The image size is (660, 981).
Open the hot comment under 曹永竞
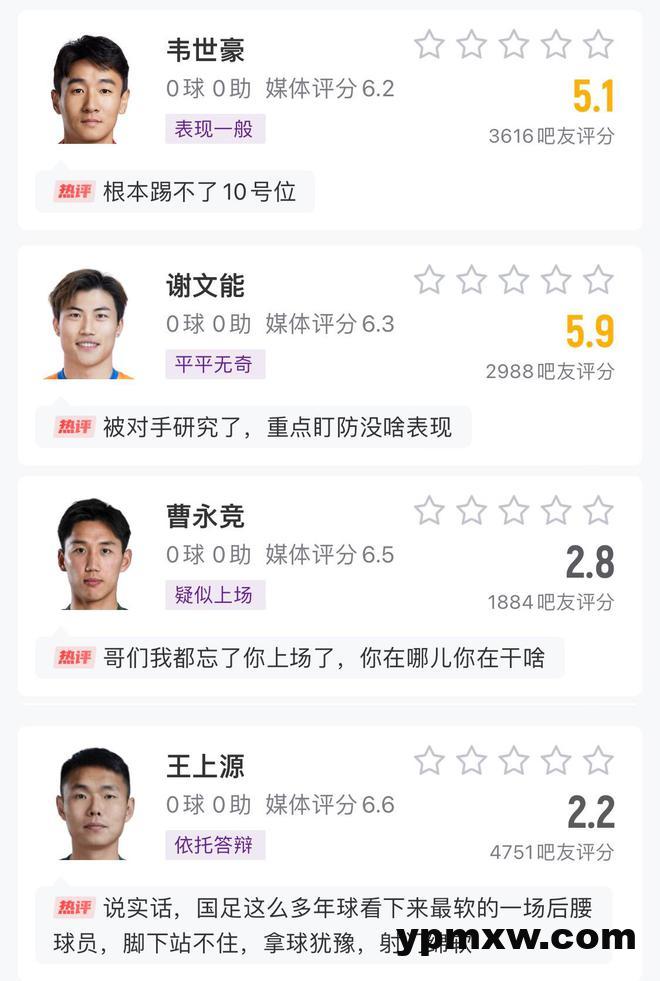(323, 657)
